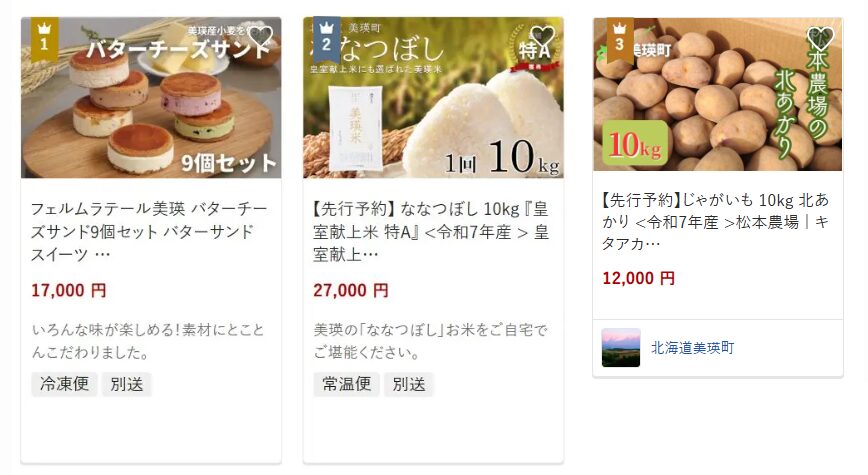Open the フェルムラテール美瑛 バターチーズサンド product card
The image size is (868, 475).
150,232
